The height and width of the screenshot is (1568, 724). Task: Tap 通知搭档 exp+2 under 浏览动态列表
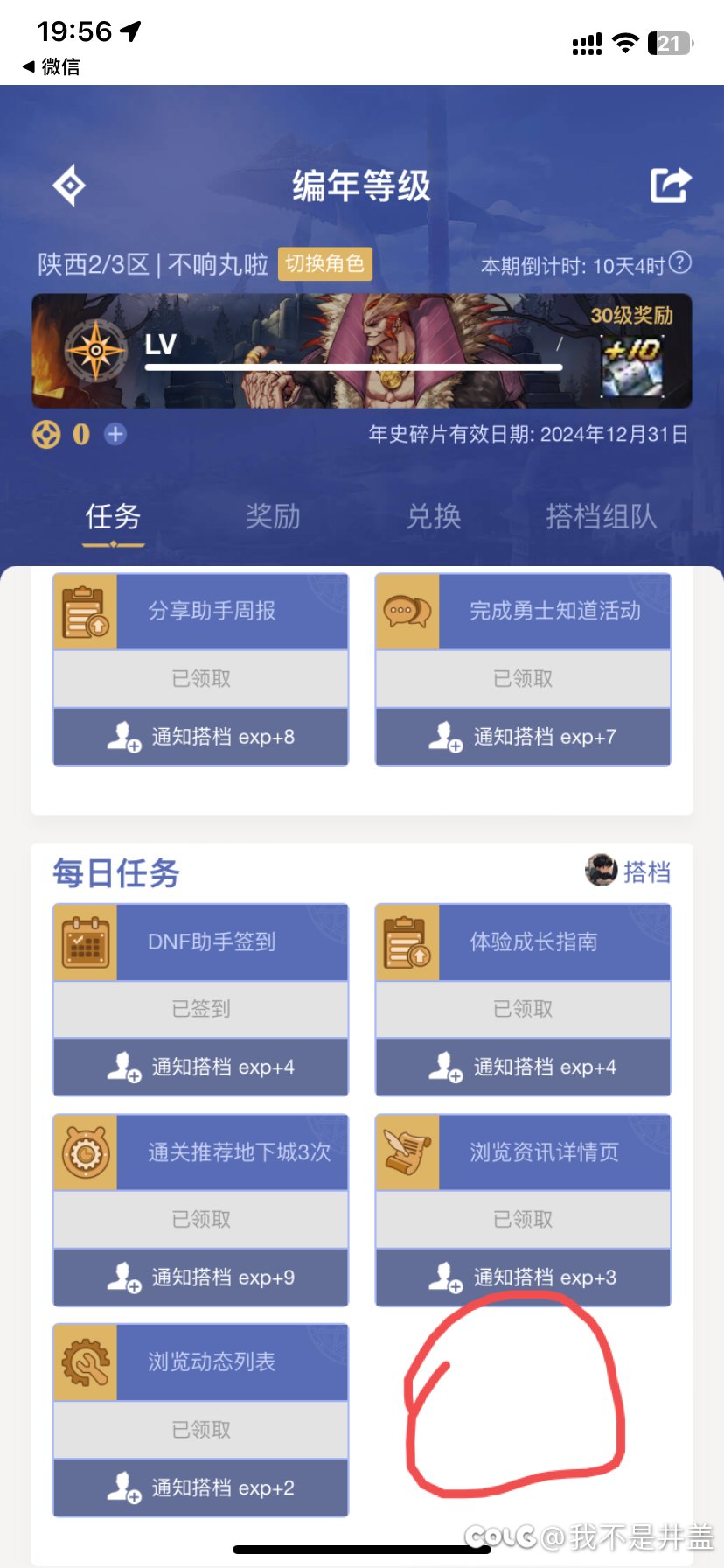click(x=199, y=1487)
